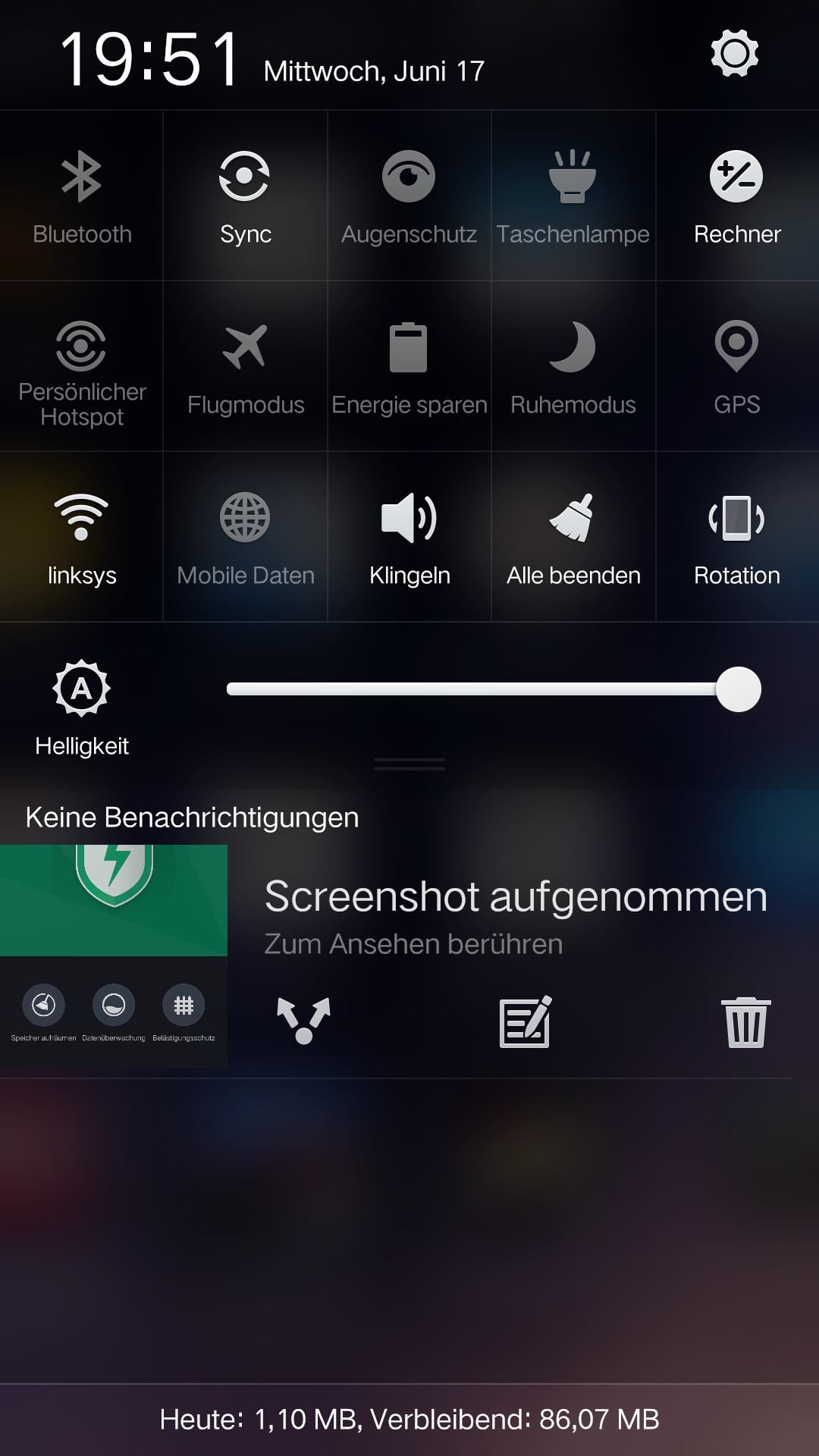Viewport: 819px width, 1456px height.
Task: Tap Alle beenden to close apps
Action: click(573, 537)
